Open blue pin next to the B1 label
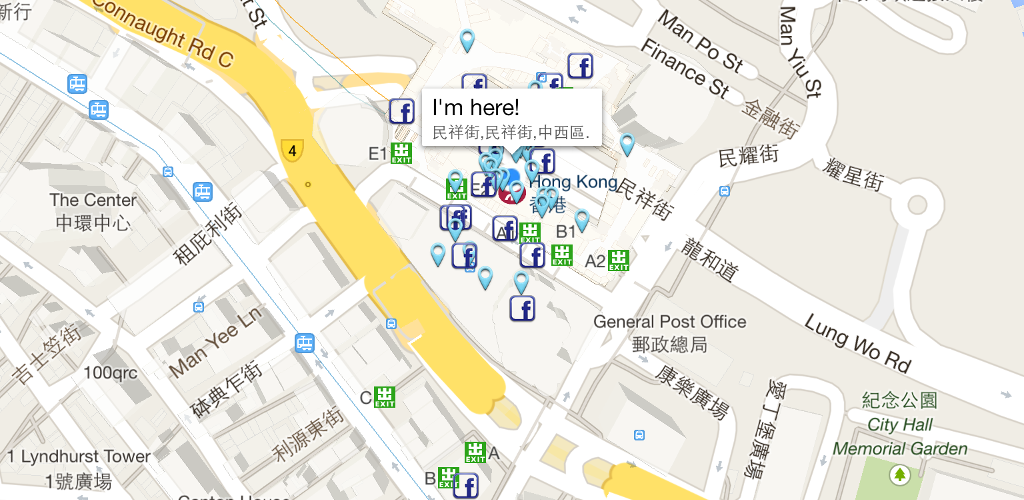1024x500 pixels. tap(581, 221)
